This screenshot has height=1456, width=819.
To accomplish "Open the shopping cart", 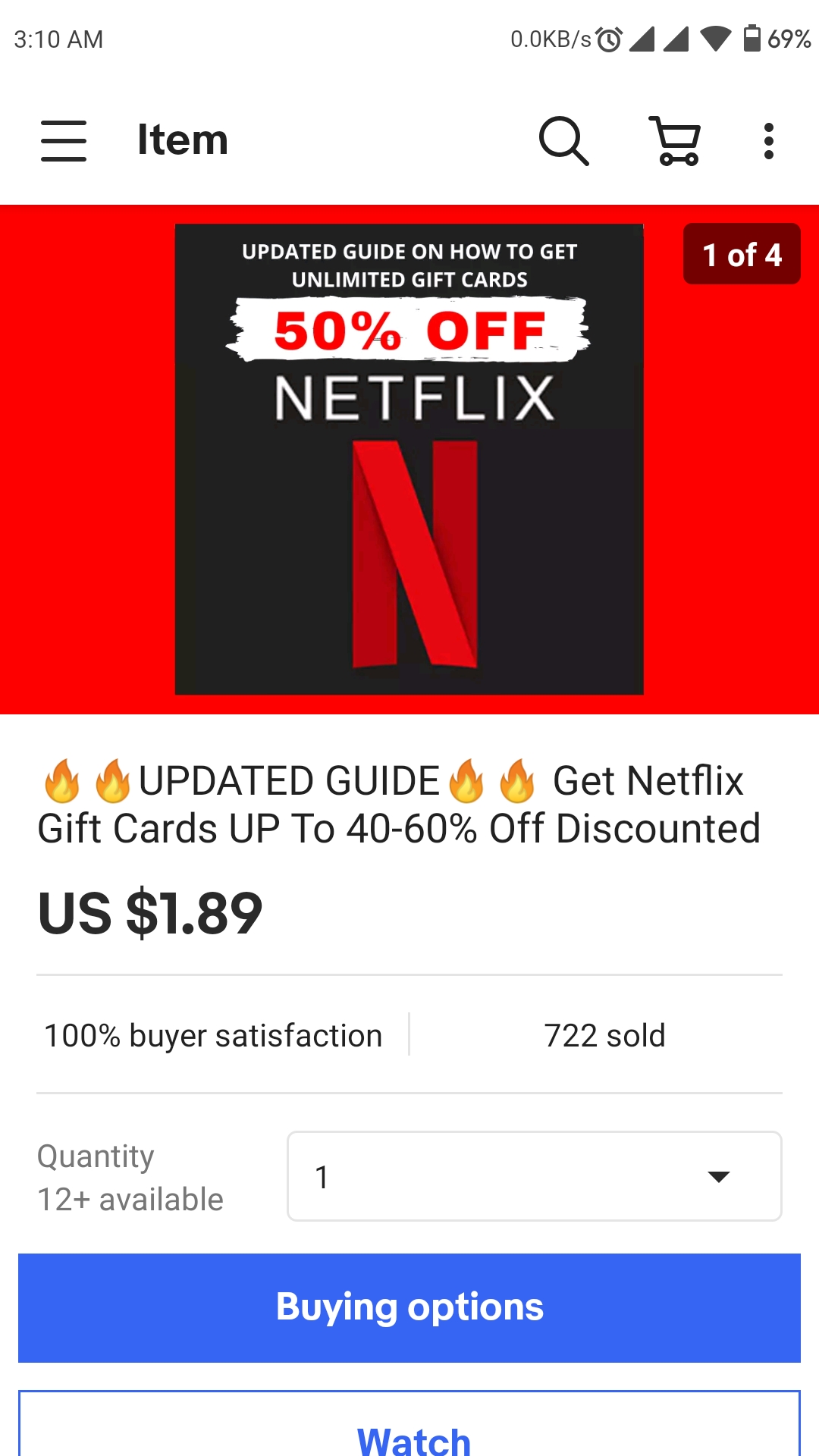I will coord(676,140).
